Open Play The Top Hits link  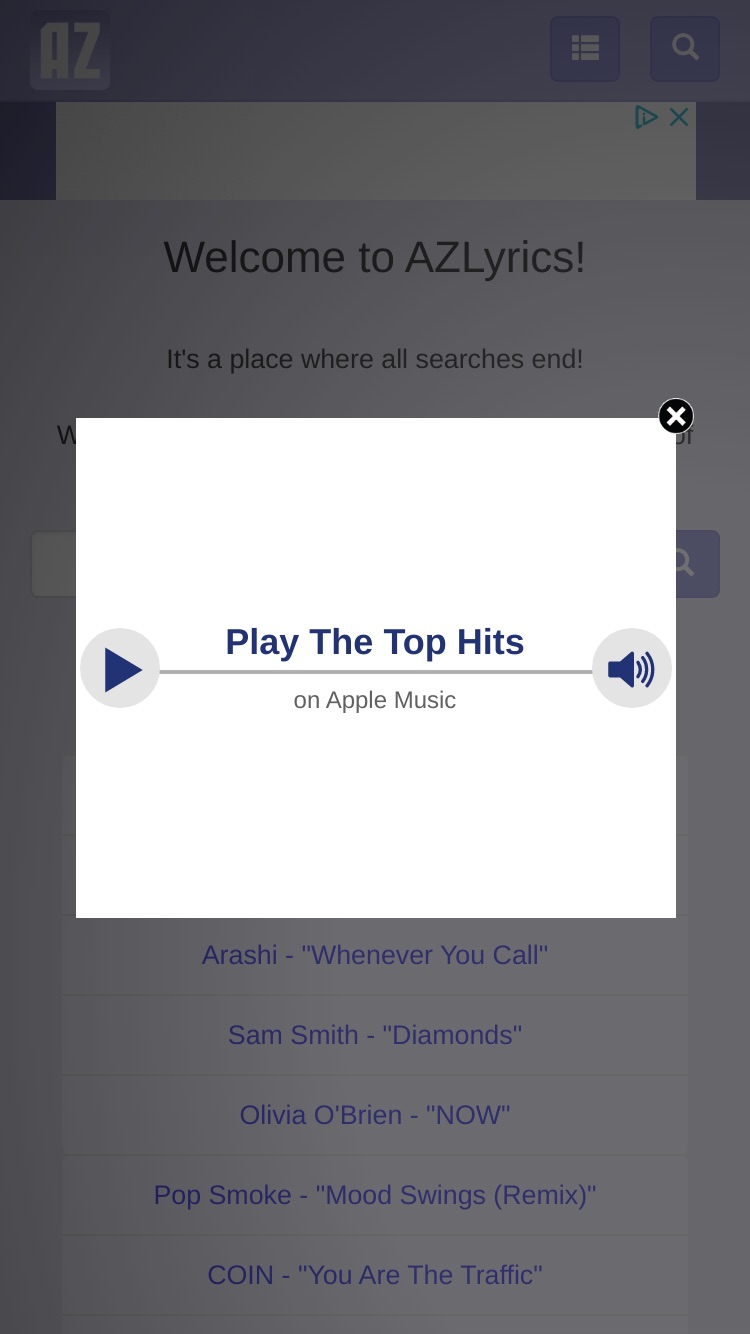pyautogui.click(x=375, y=642)
